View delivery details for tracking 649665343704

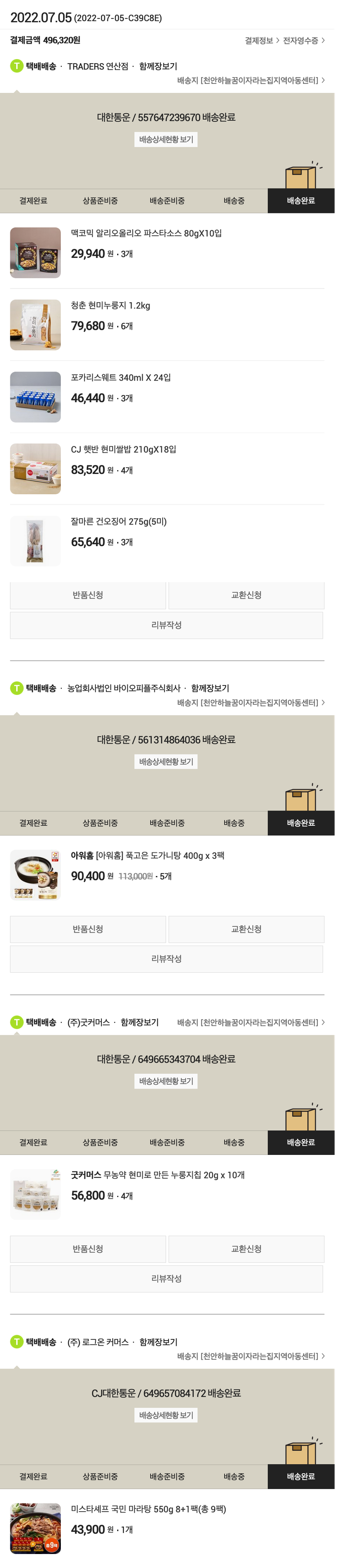[166, 1081]
